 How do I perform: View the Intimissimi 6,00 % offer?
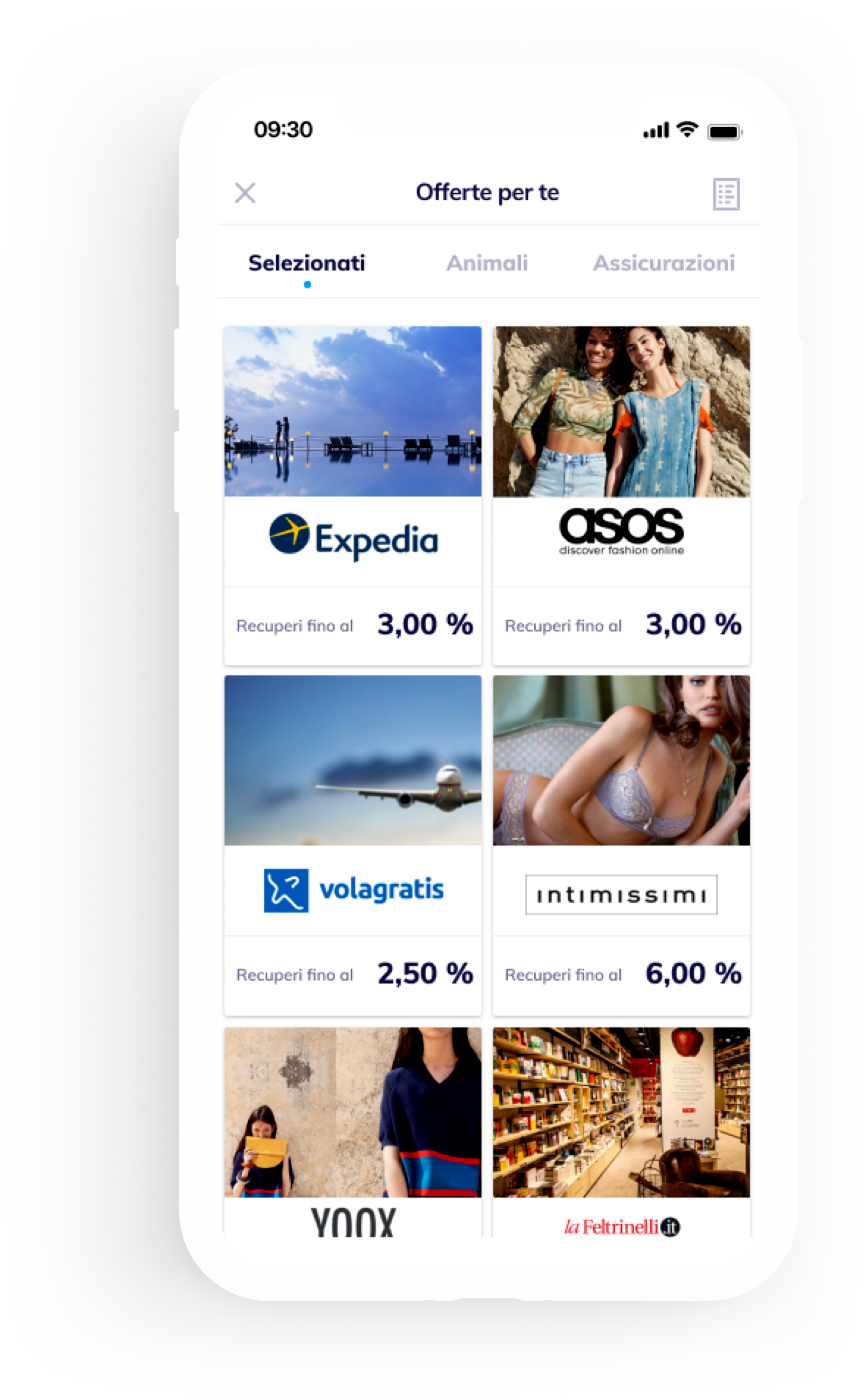(x=621, y=845)
